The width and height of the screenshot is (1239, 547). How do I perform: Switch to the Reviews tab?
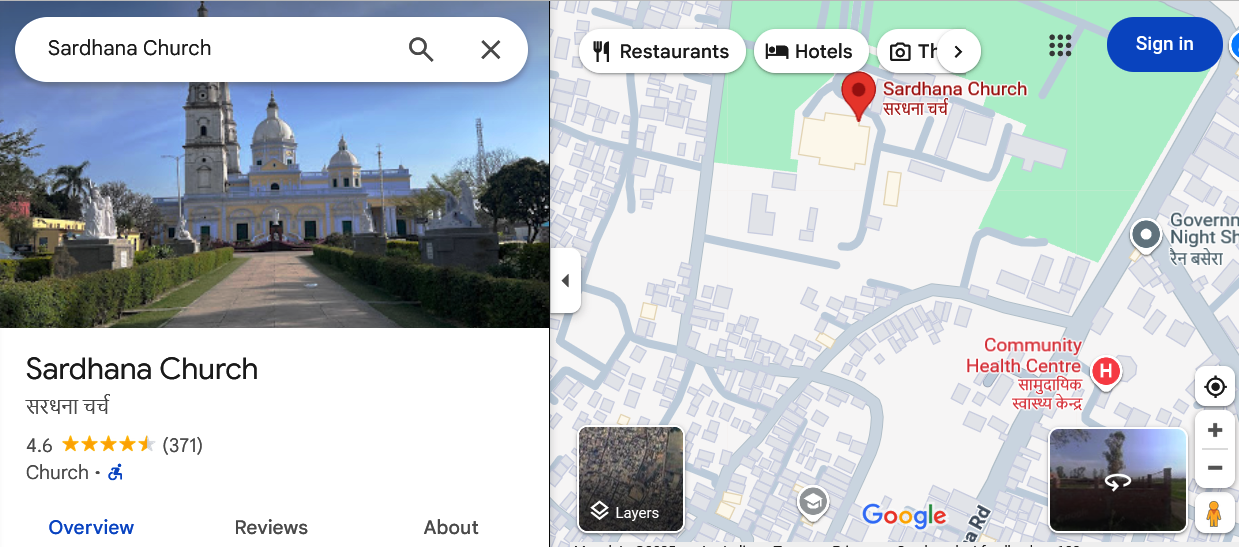(271, 527)
